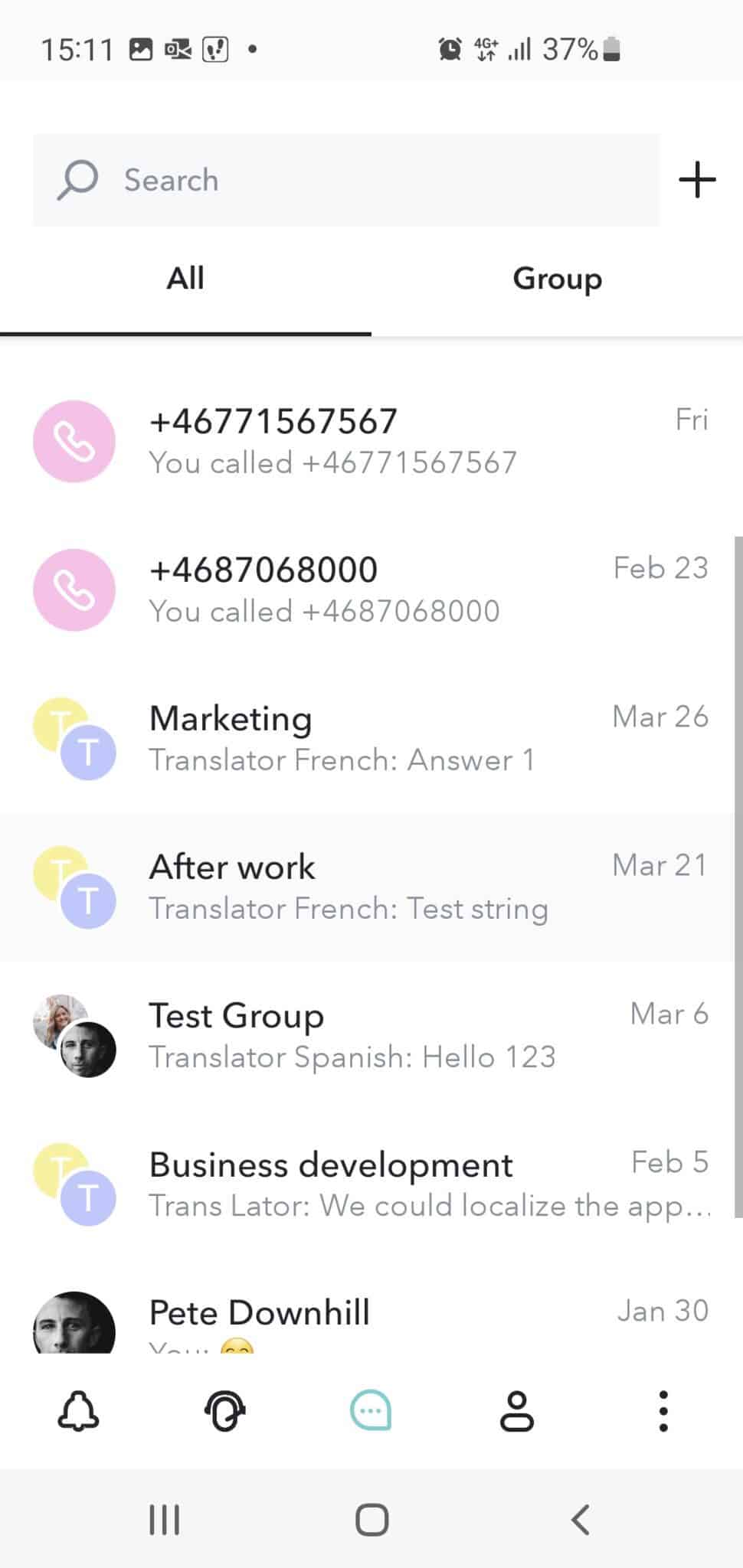Screen dimensions: 743x1568
Task: Switch to the Group tab
Action: tap(557, 279)
